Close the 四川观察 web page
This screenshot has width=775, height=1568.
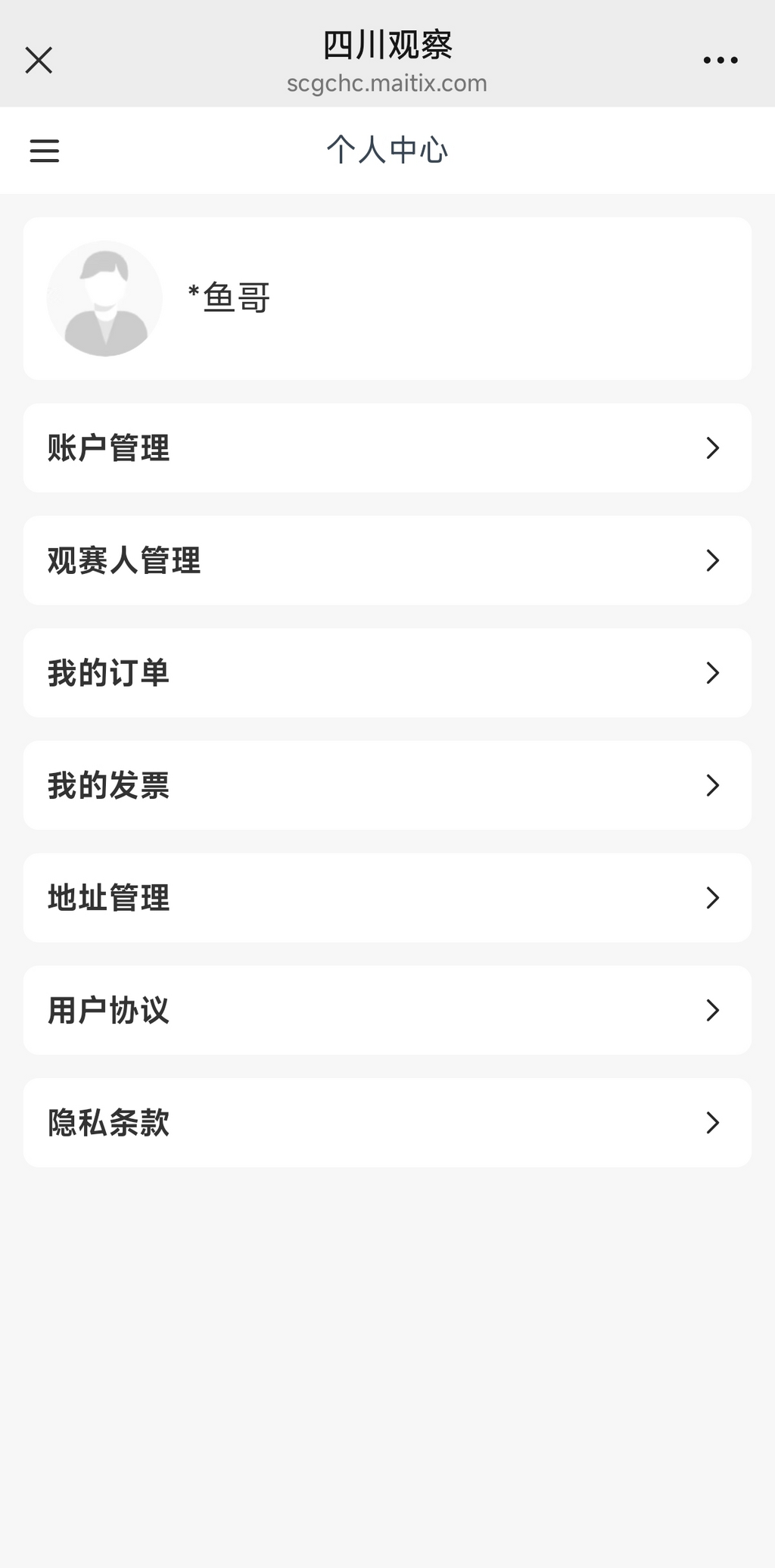tap(39, 60)
